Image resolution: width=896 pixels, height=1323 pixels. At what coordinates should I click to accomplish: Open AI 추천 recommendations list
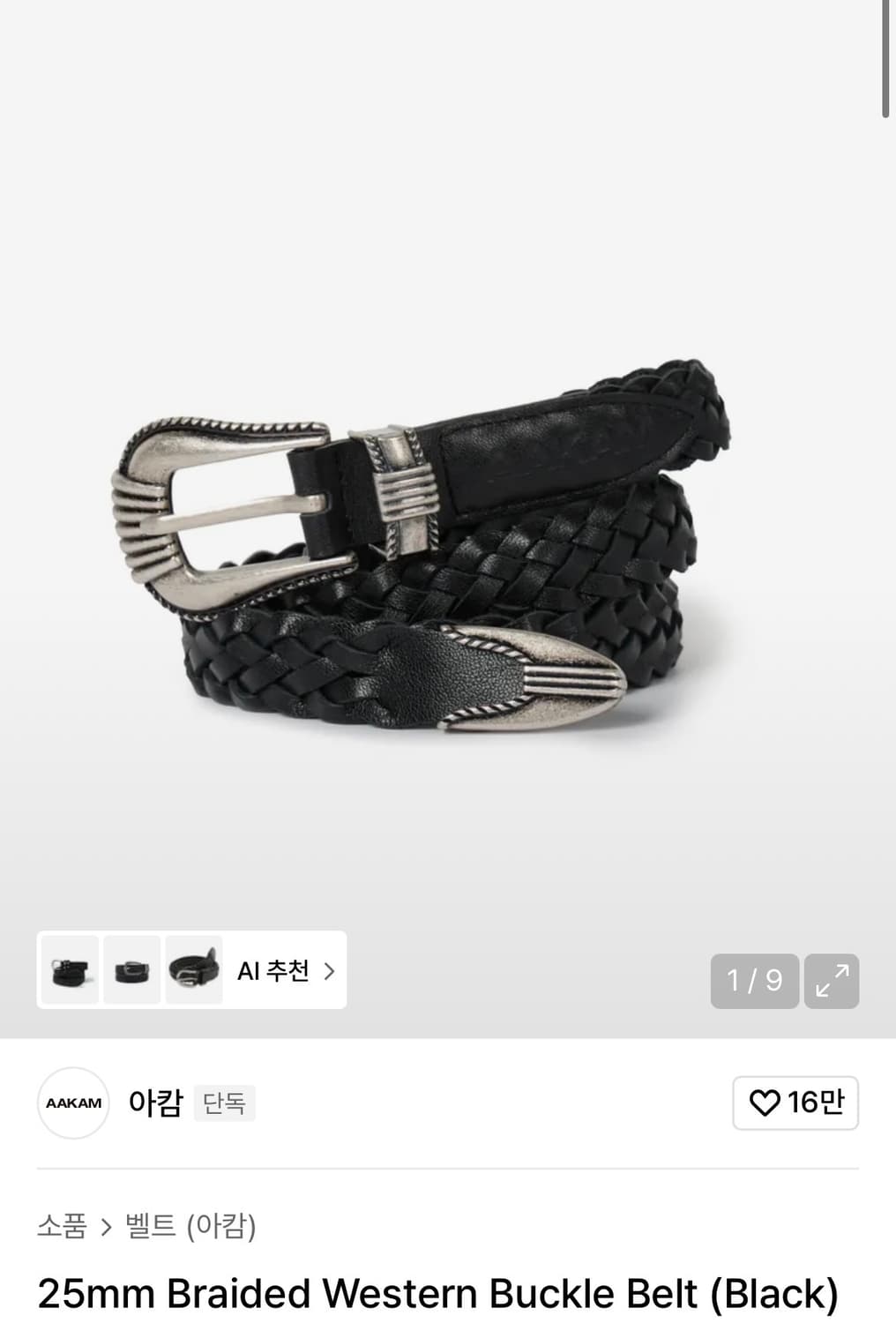tap(274, 968)
